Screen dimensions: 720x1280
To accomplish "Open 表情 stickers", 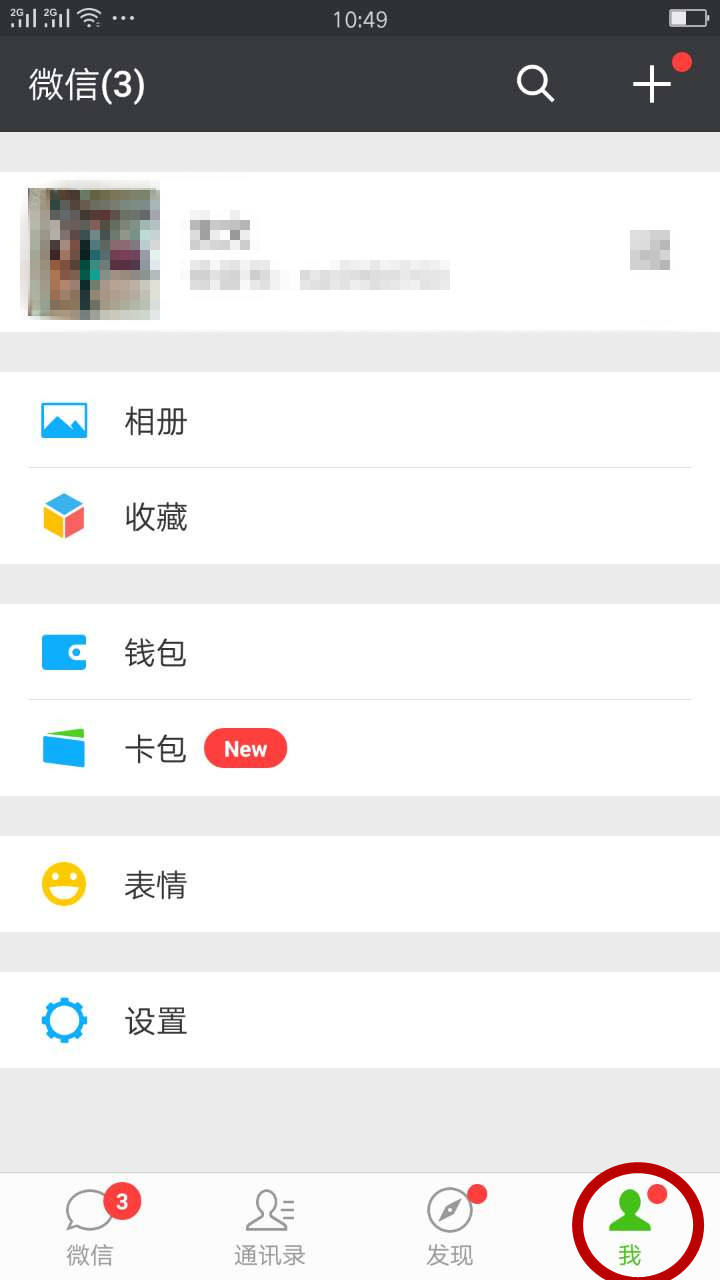I will (360, 884).
